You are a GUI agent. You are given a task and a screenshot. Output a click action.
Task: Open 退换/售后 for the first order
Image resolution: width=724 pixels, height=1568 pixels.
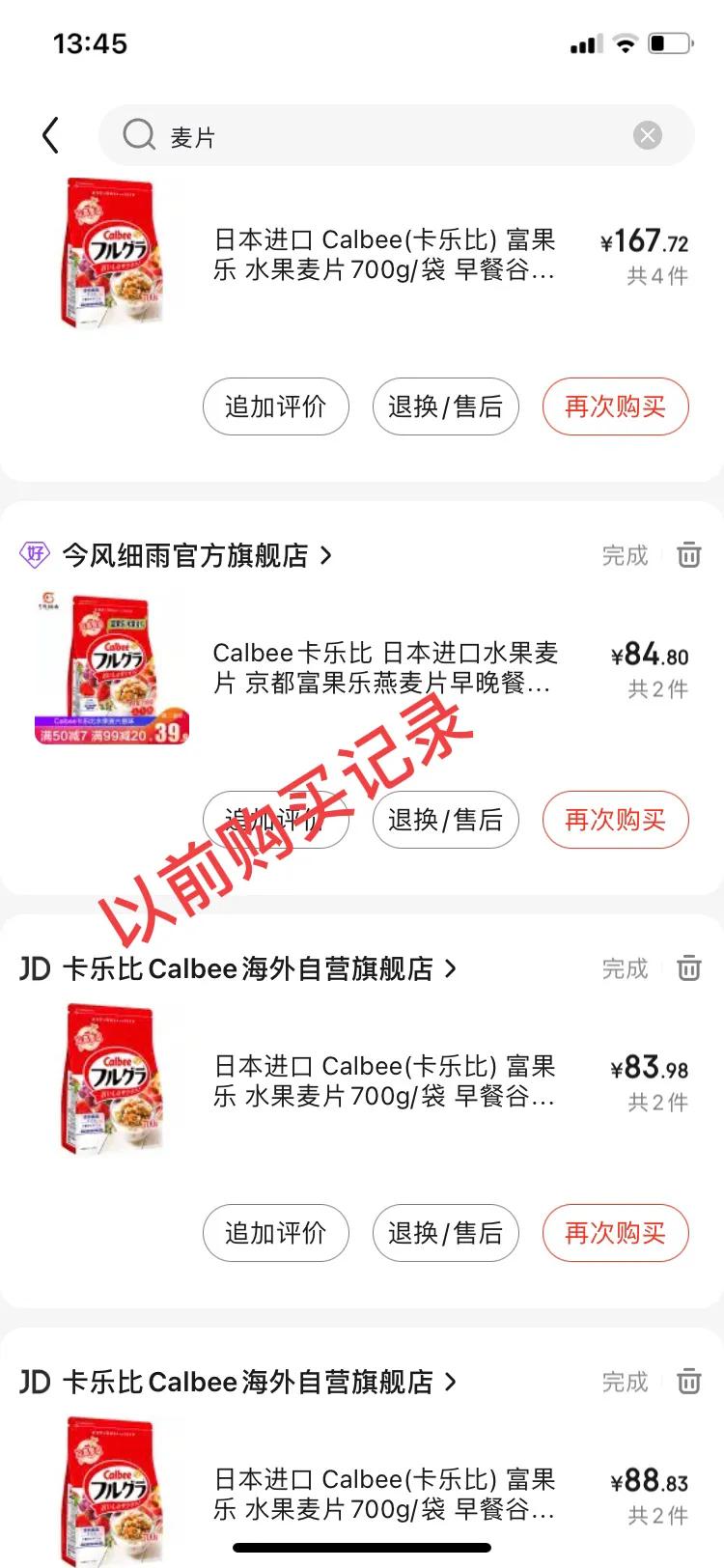pyautogui.click(x=445, y=406)
